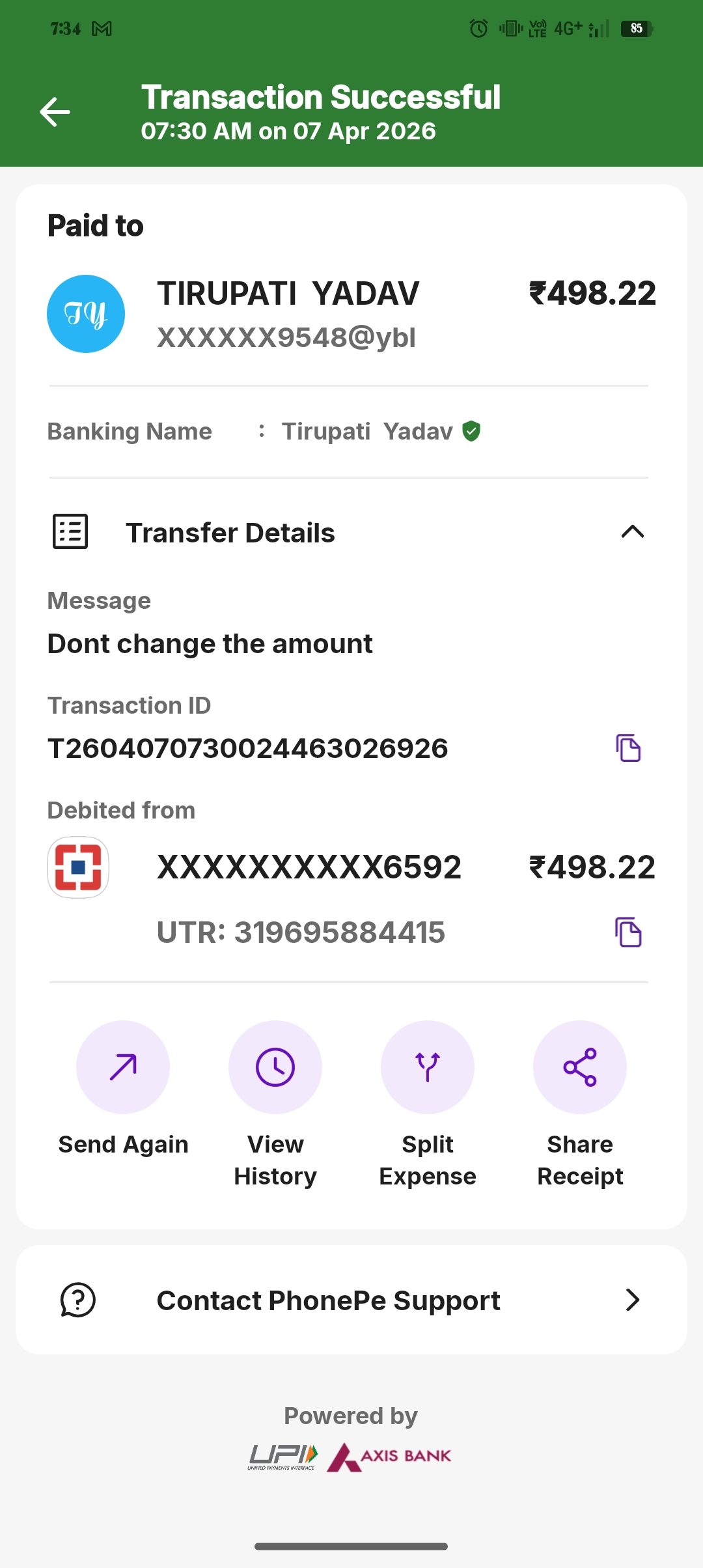Open View History
This screenshot has height=1568, width=703.
pos(275,1104)
